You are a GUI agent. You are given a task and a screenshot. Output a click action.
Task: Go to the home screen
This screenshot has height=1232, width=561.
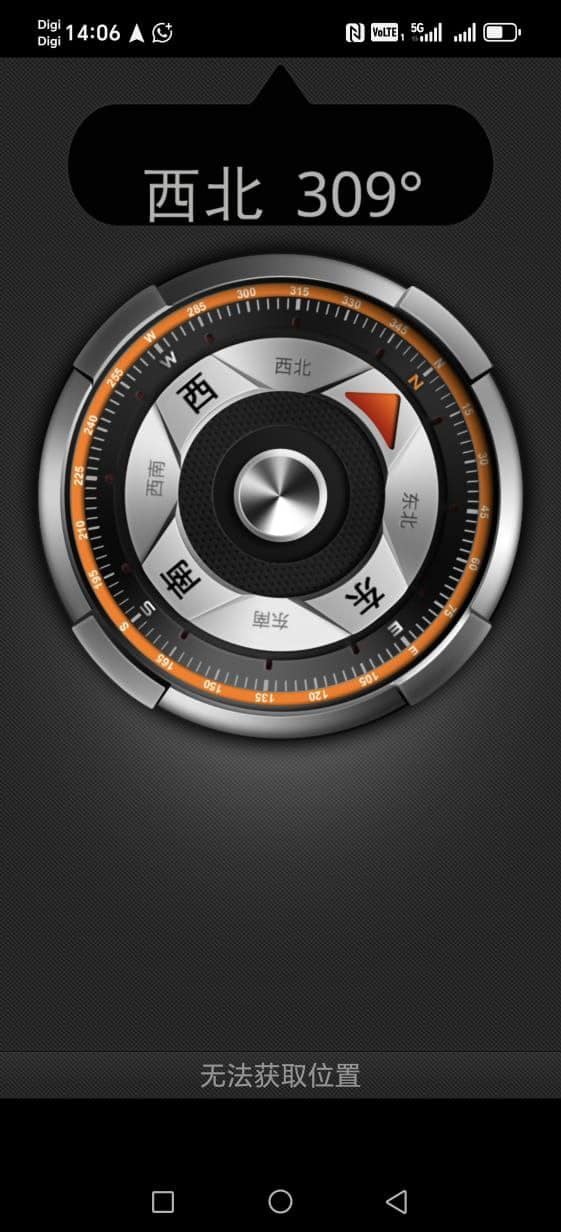point(280,1201)
